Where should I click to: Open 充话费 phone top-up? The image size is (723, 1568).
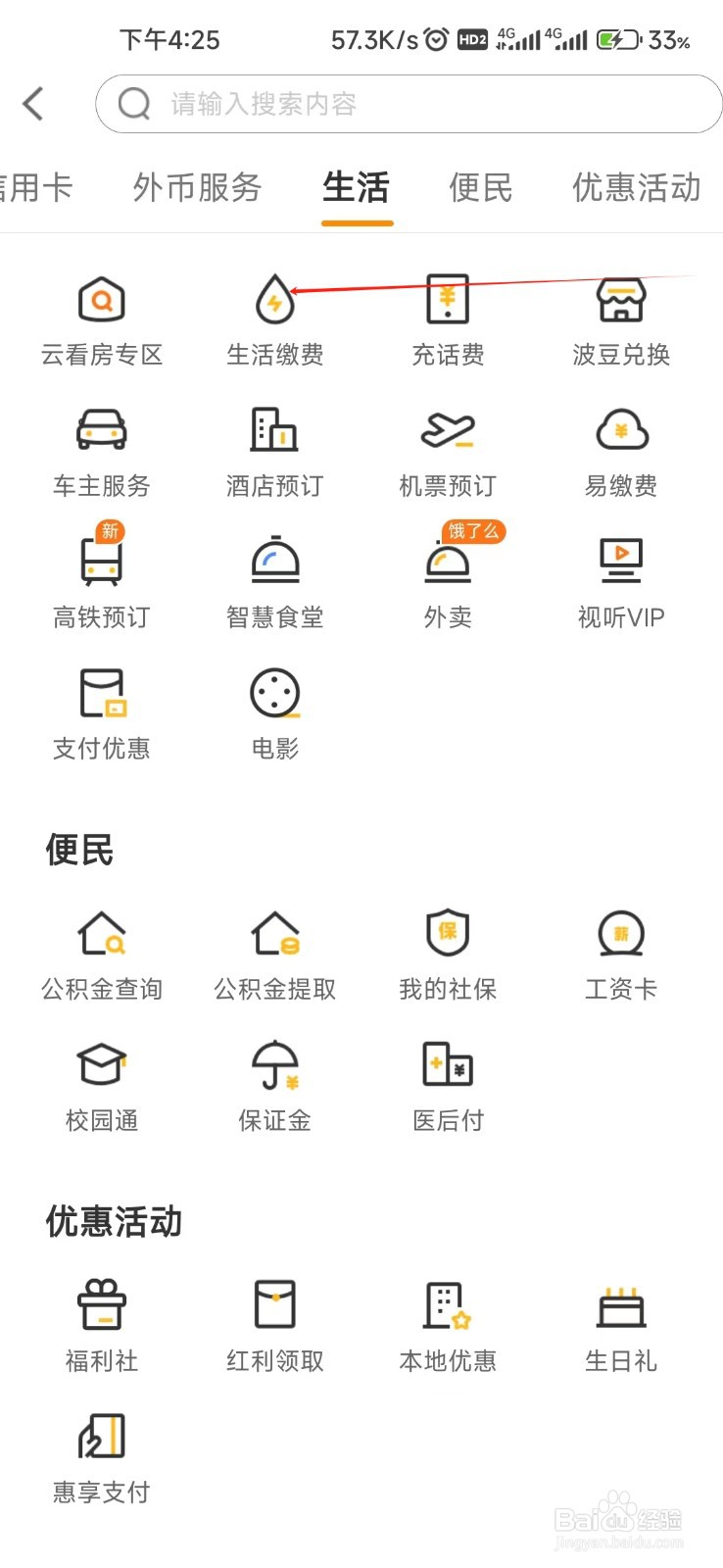448,320
